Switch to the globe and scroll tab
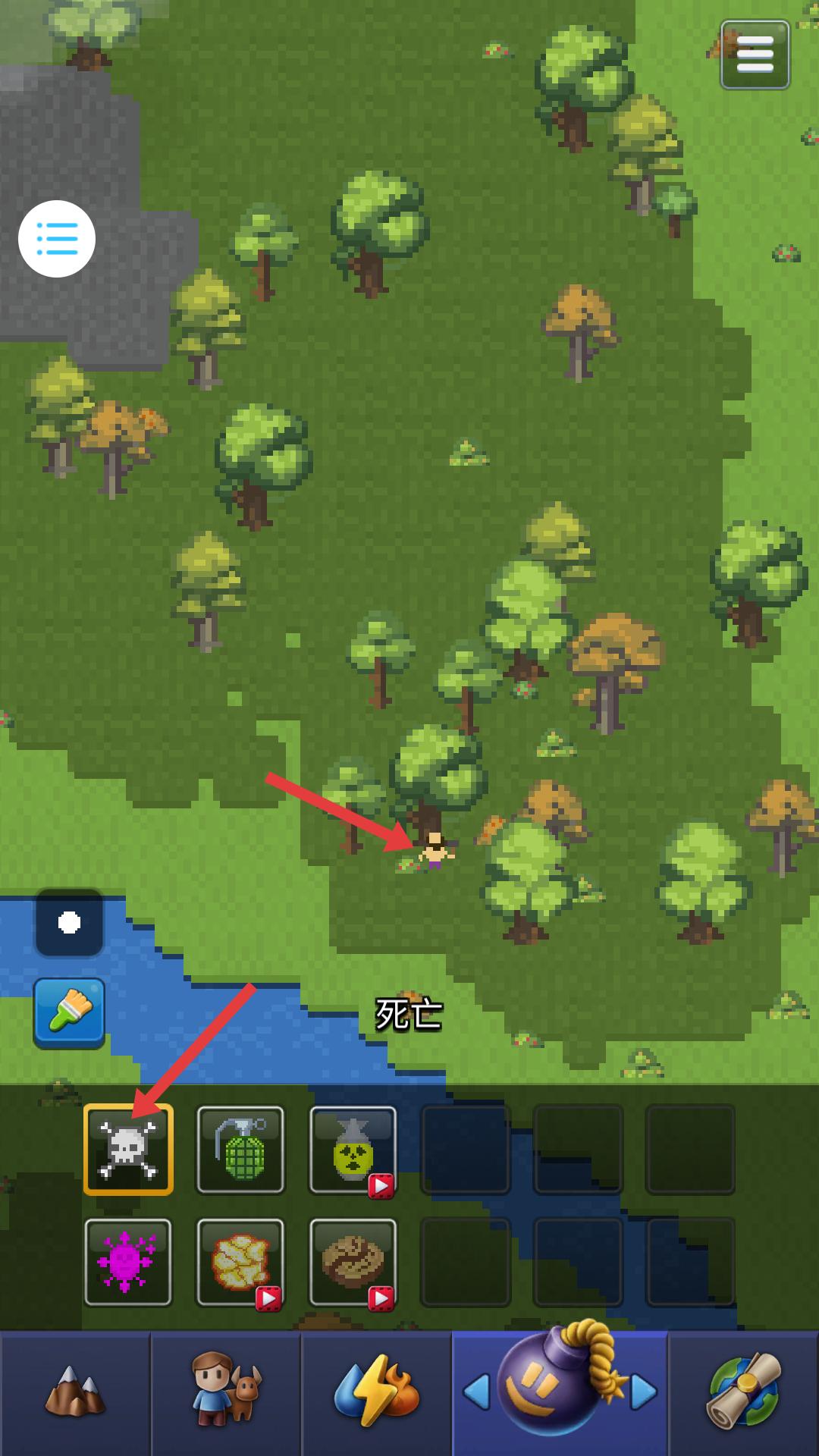This screenshot has width=819, height=1456. click(744, 1393)
